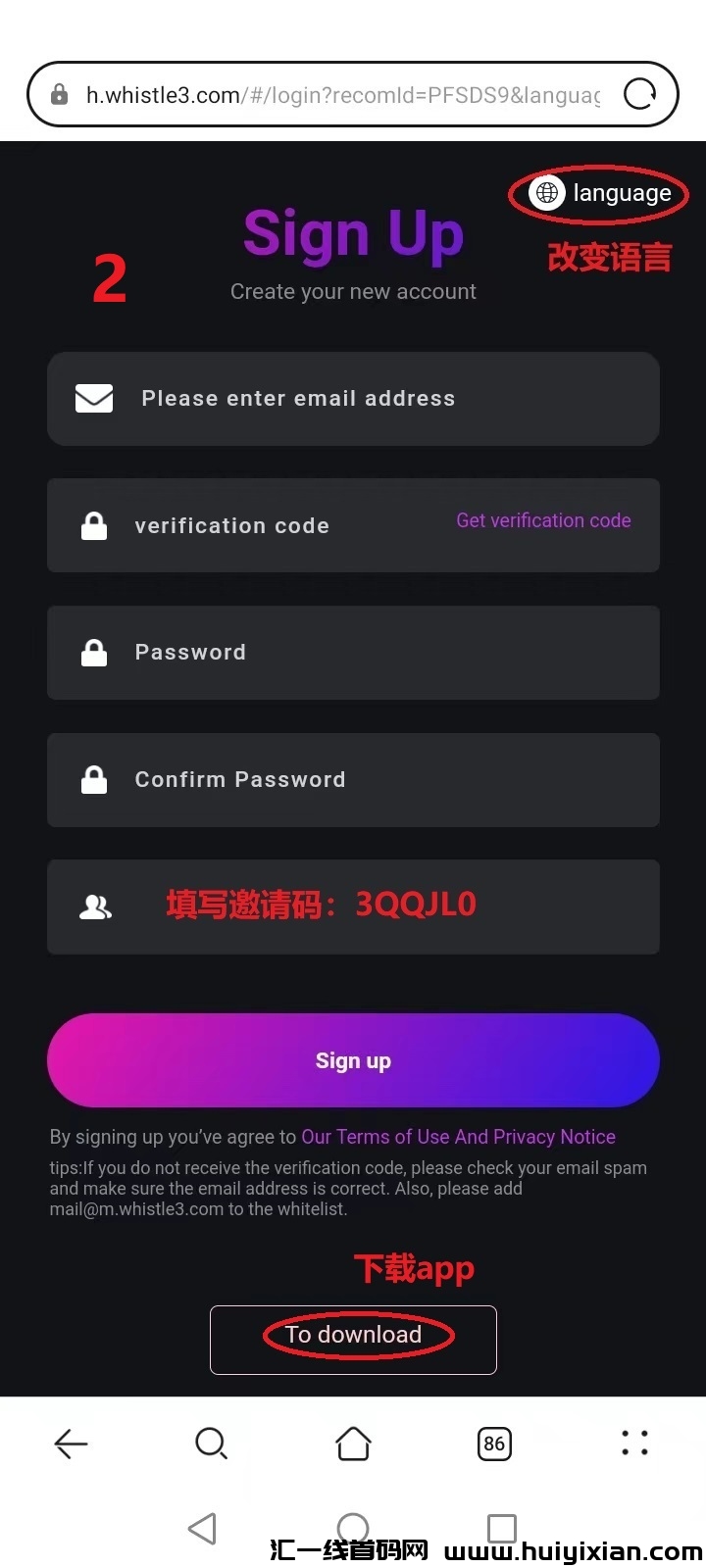Open Our Terms of Use And Privacy Notice link
706x1568 pixels.
click(x=458, y=1137)
